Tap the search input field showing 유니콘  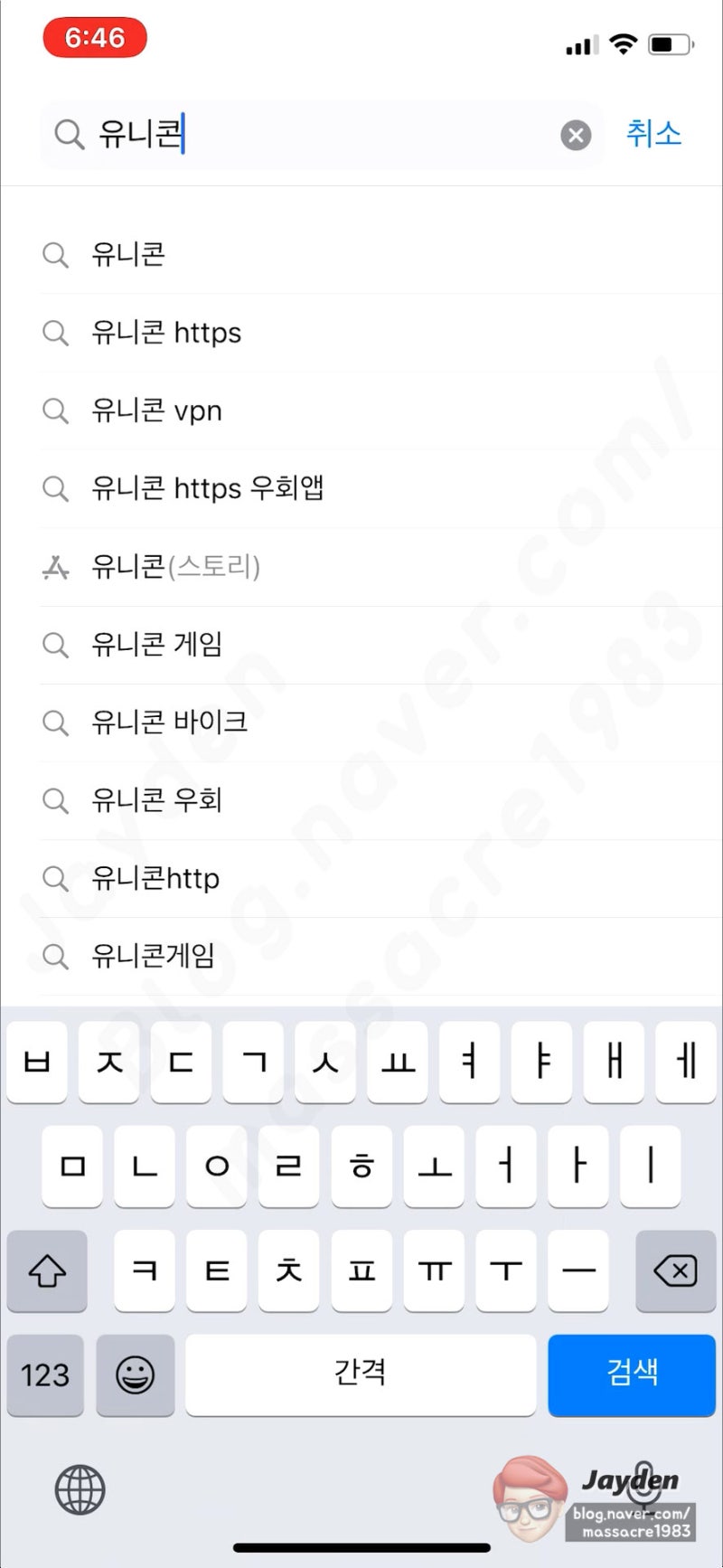click(271, 135)
